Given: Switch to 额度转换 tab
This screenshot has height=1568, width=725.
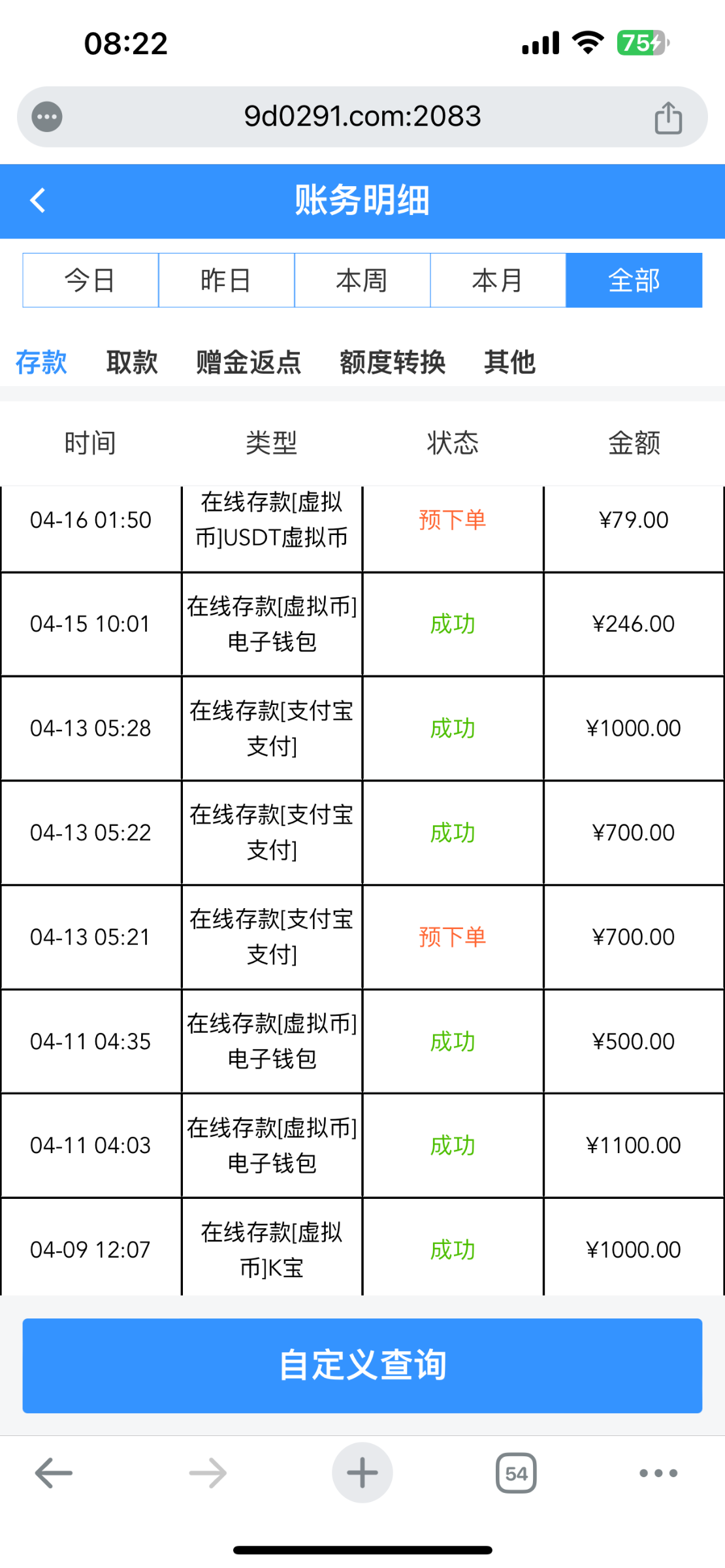Looking at the screenshot, I should (392, 362).
